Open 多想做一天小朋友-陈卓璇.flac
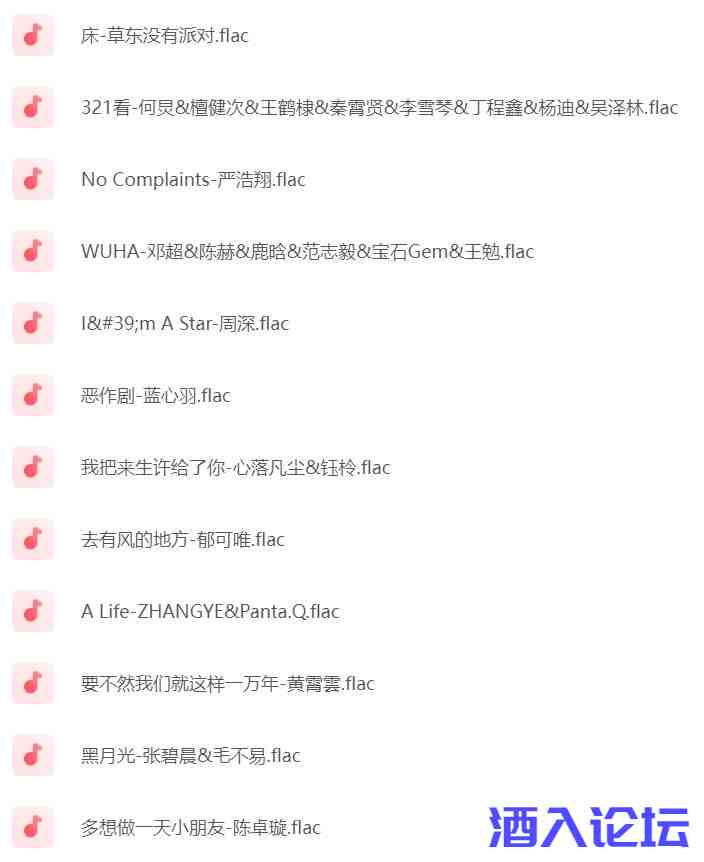Viewport: 704px width, 862px height. [200, 828]
